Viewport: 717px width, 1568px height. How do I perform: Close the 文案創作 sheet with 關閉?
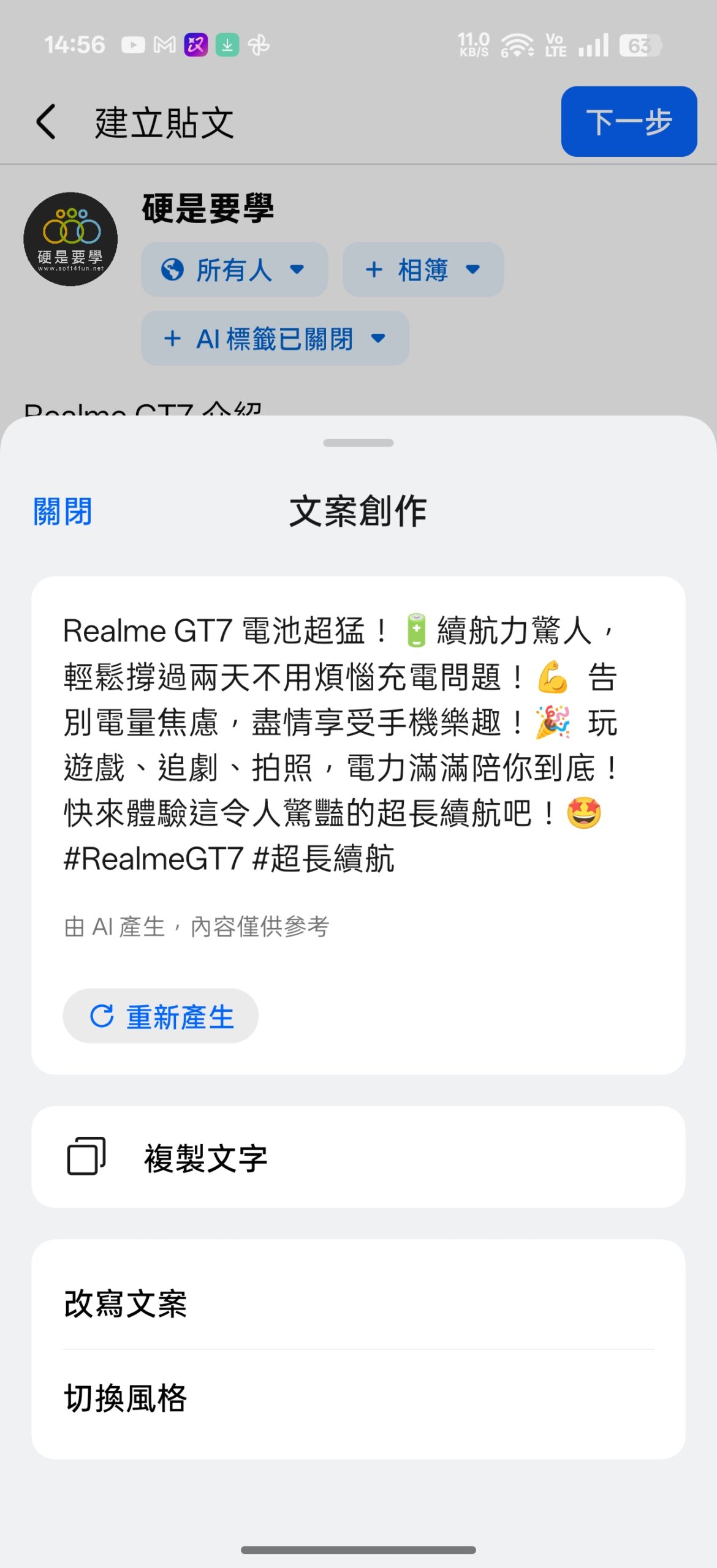pyautogui.click(x=63, y=511)
